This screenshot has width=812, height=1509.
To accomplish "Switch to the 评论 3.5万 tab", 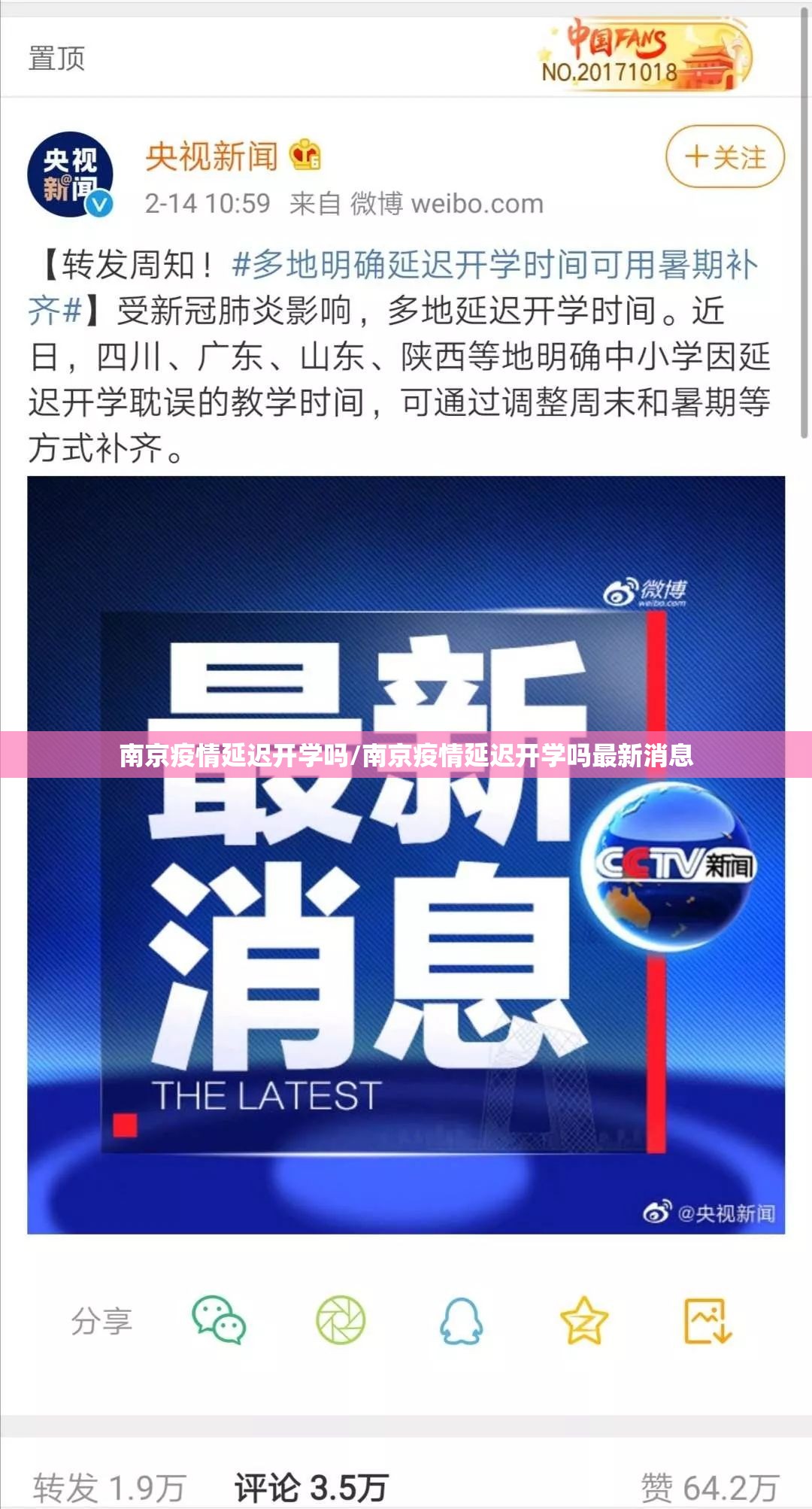I will pos(311,1487).
